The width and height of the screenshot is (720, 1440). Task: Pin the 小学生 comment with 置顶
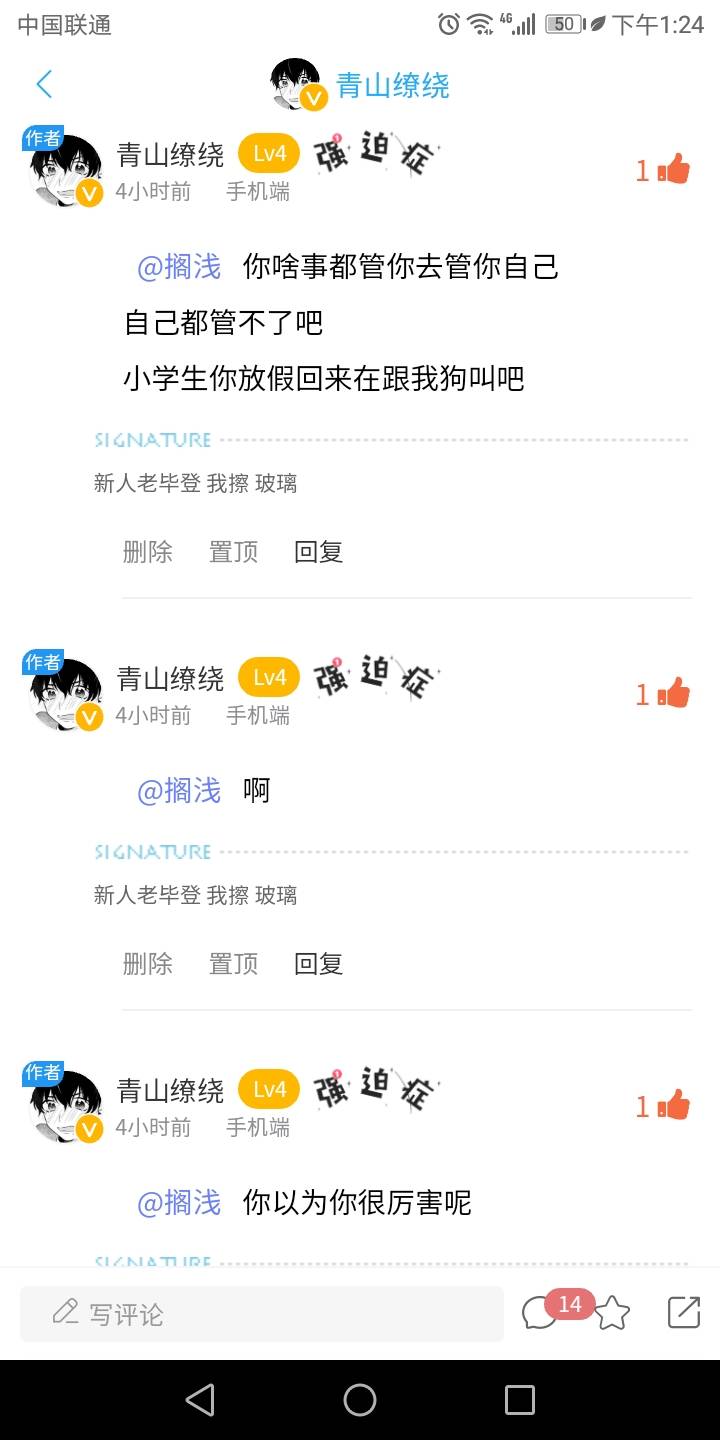coord(233,551)
